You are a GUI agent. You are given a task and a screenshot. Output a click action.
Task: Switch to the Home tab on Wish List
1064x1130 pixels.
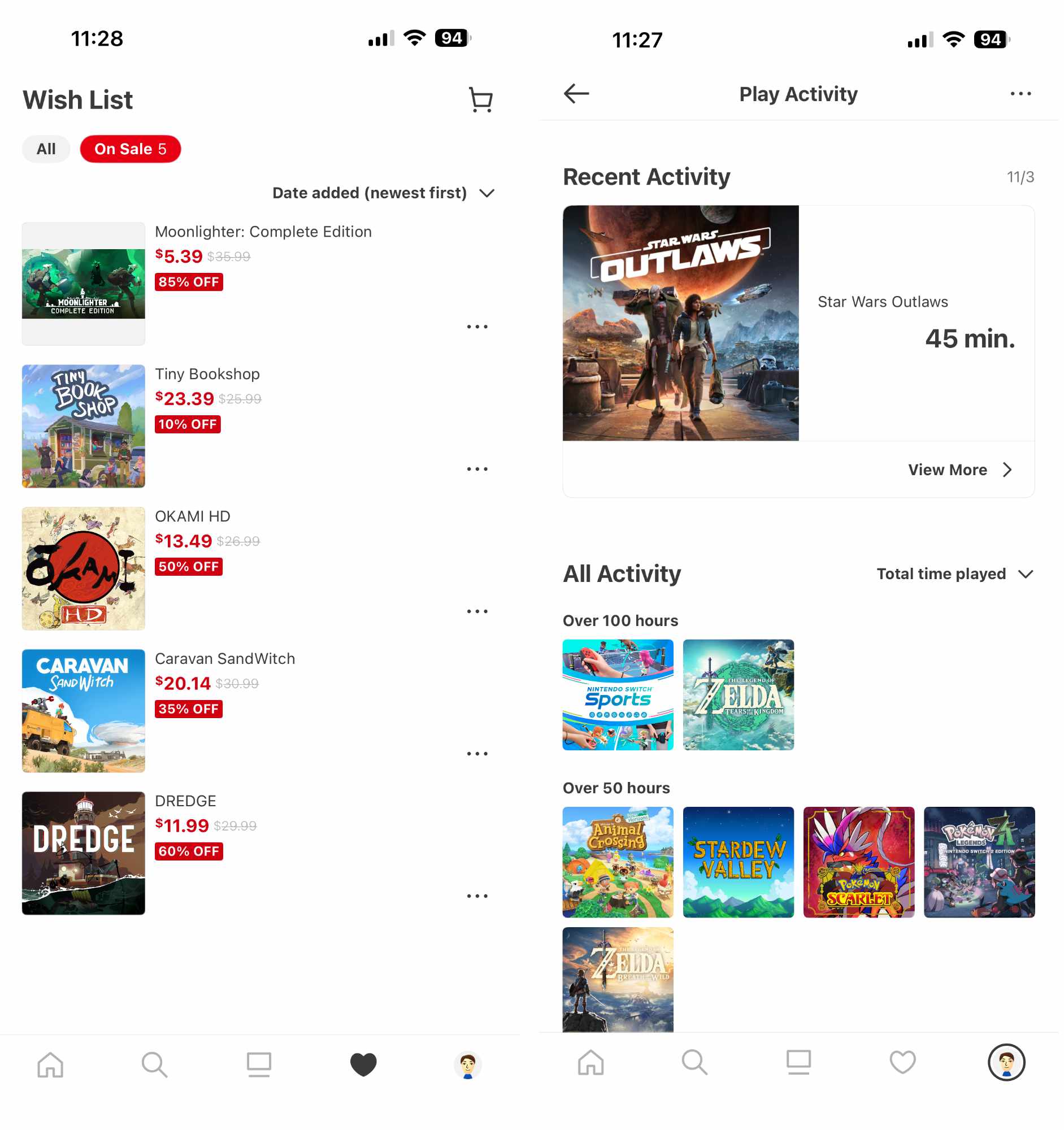[51, 1064]
